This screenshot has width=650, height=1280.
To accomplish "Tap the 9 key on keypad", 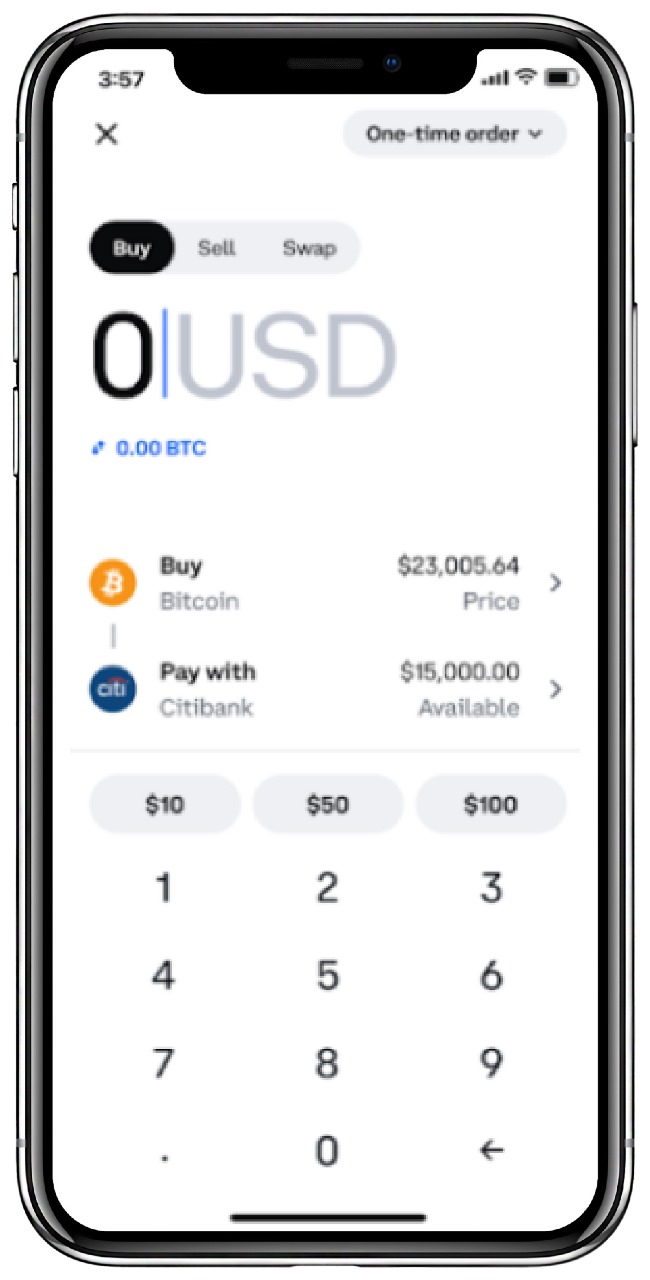I will (491, 1064).
